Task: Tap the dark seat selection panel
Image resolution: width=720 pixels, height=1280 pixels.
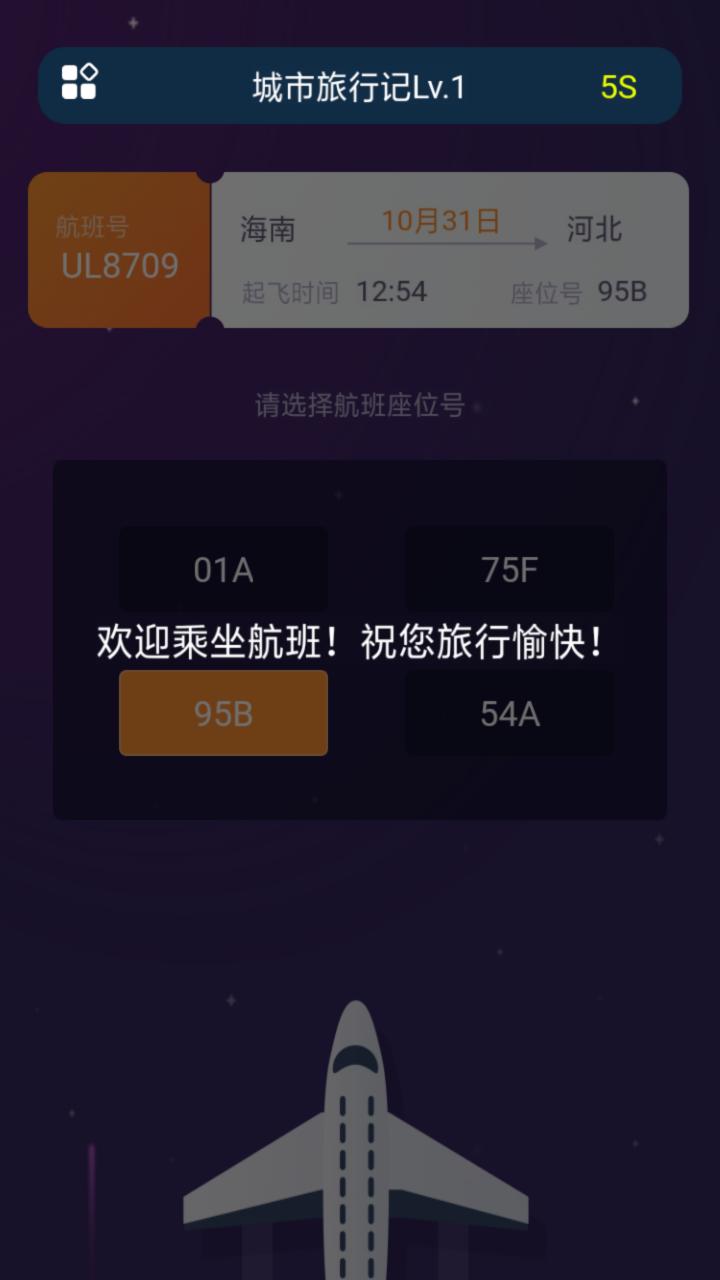Action: pyautogui.click(x=360, y=790)
